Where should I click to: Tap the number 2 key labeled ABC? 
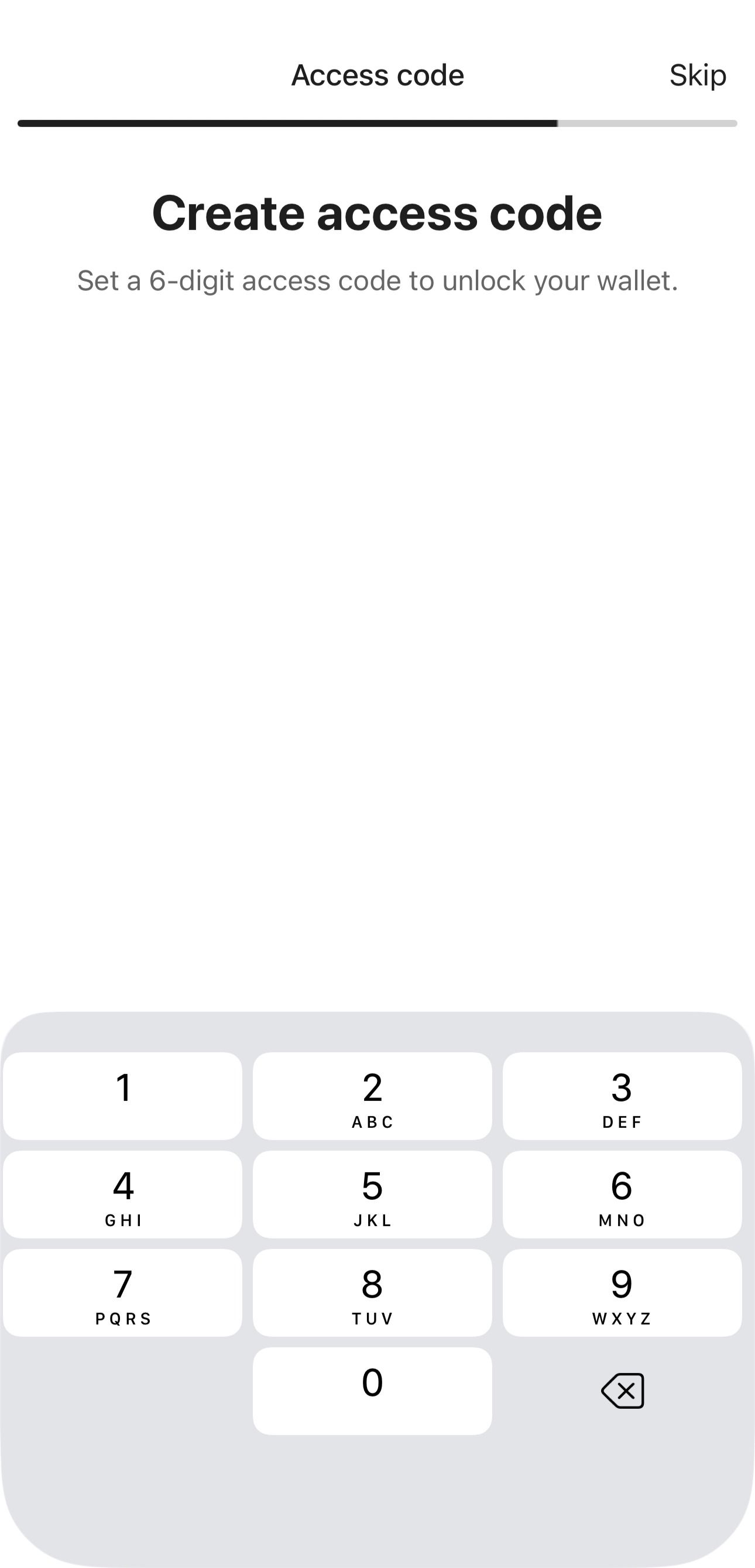(372, 1096)
